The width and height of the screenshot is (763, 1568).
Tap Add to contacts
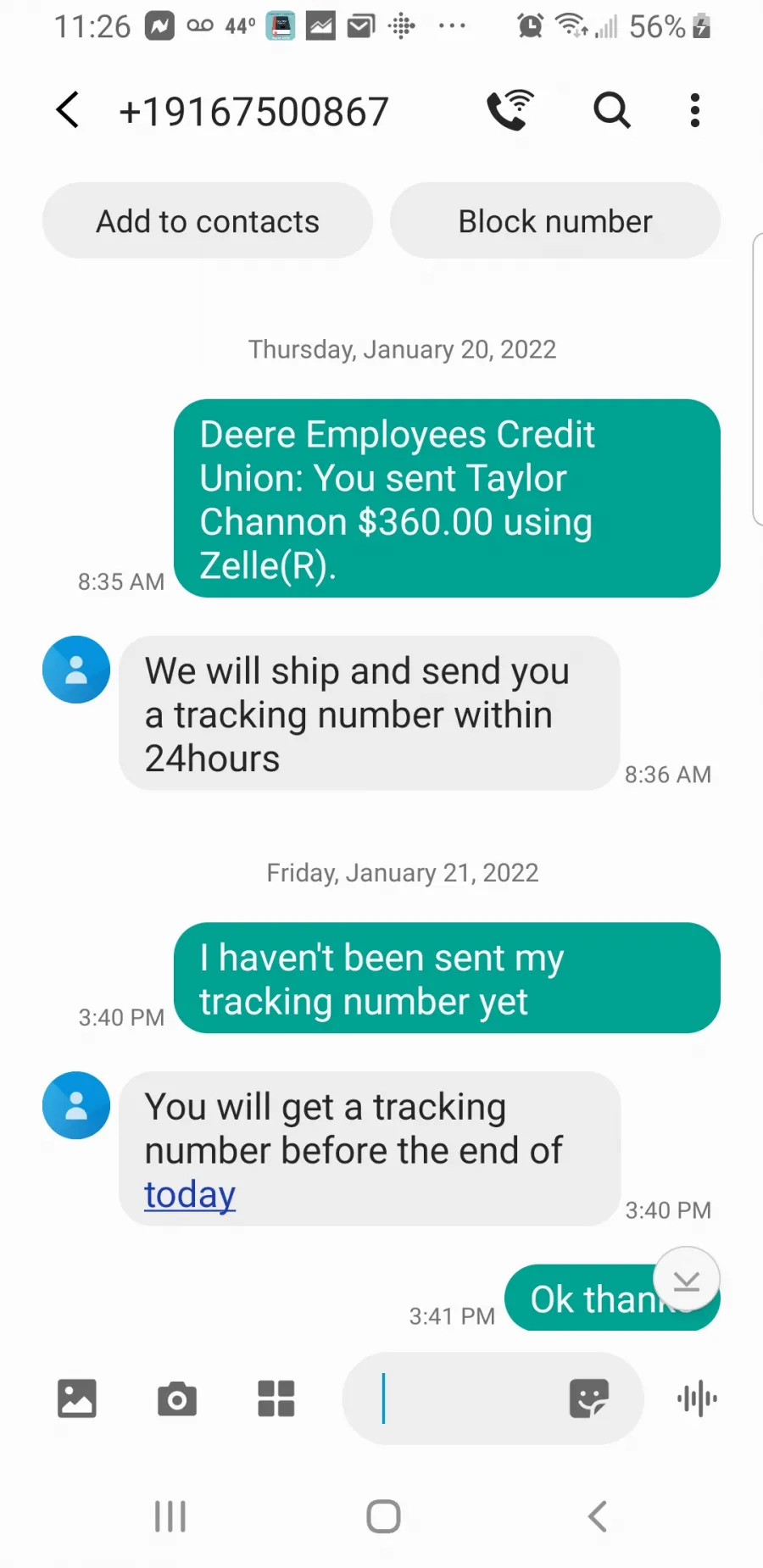pos(208,221)
